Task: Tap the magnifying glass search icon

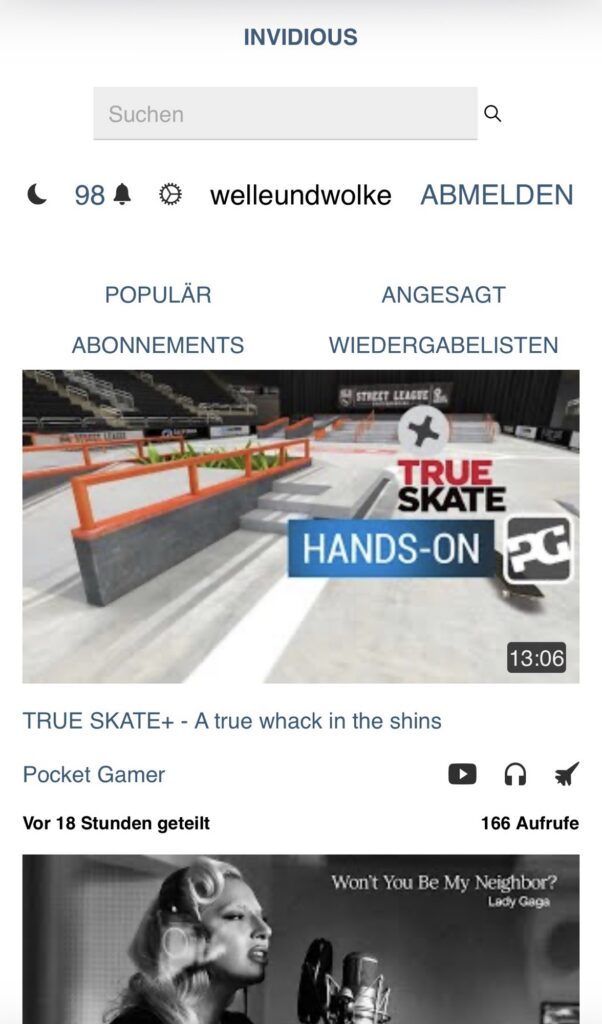Action: (x=492, y=114)
